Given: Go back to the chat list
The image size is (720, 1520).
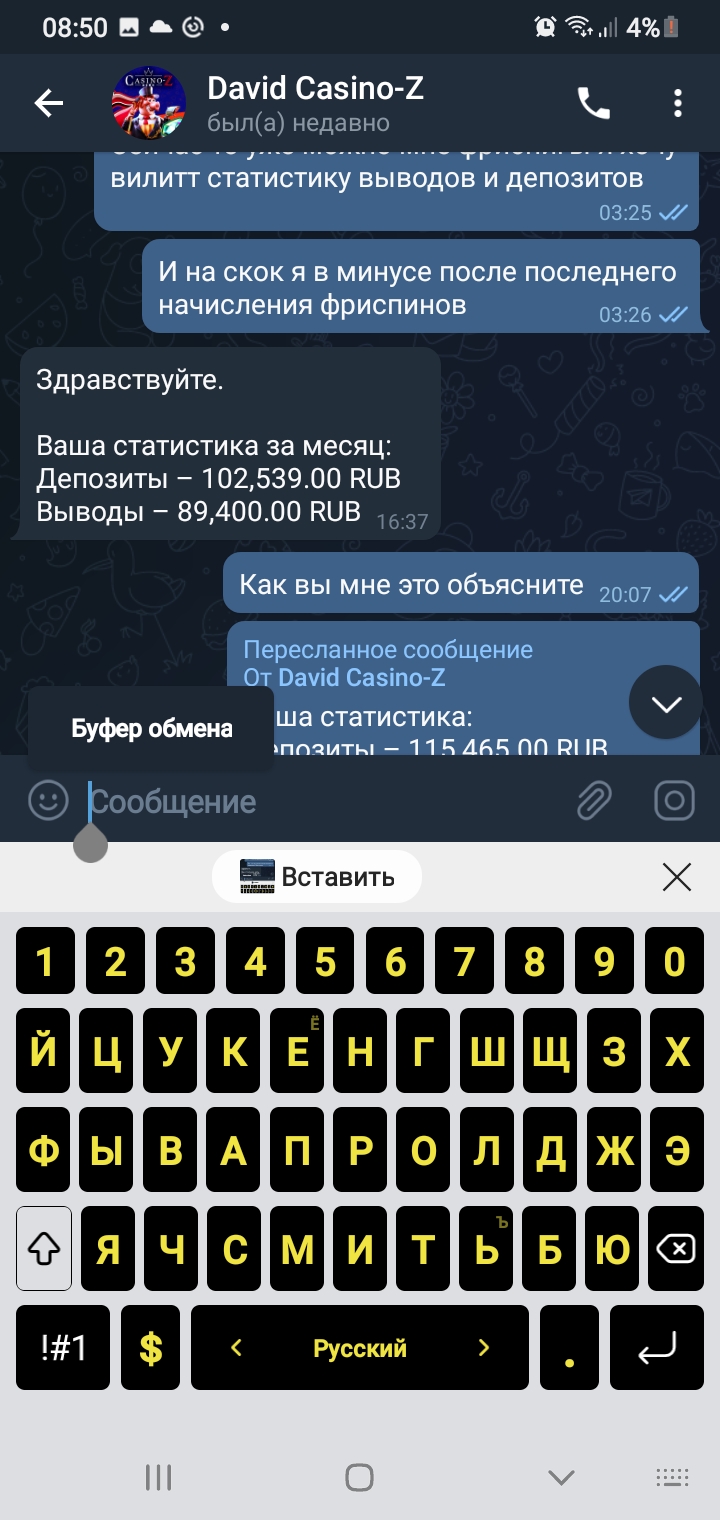Looking at the screenshot, I should 48,103.
